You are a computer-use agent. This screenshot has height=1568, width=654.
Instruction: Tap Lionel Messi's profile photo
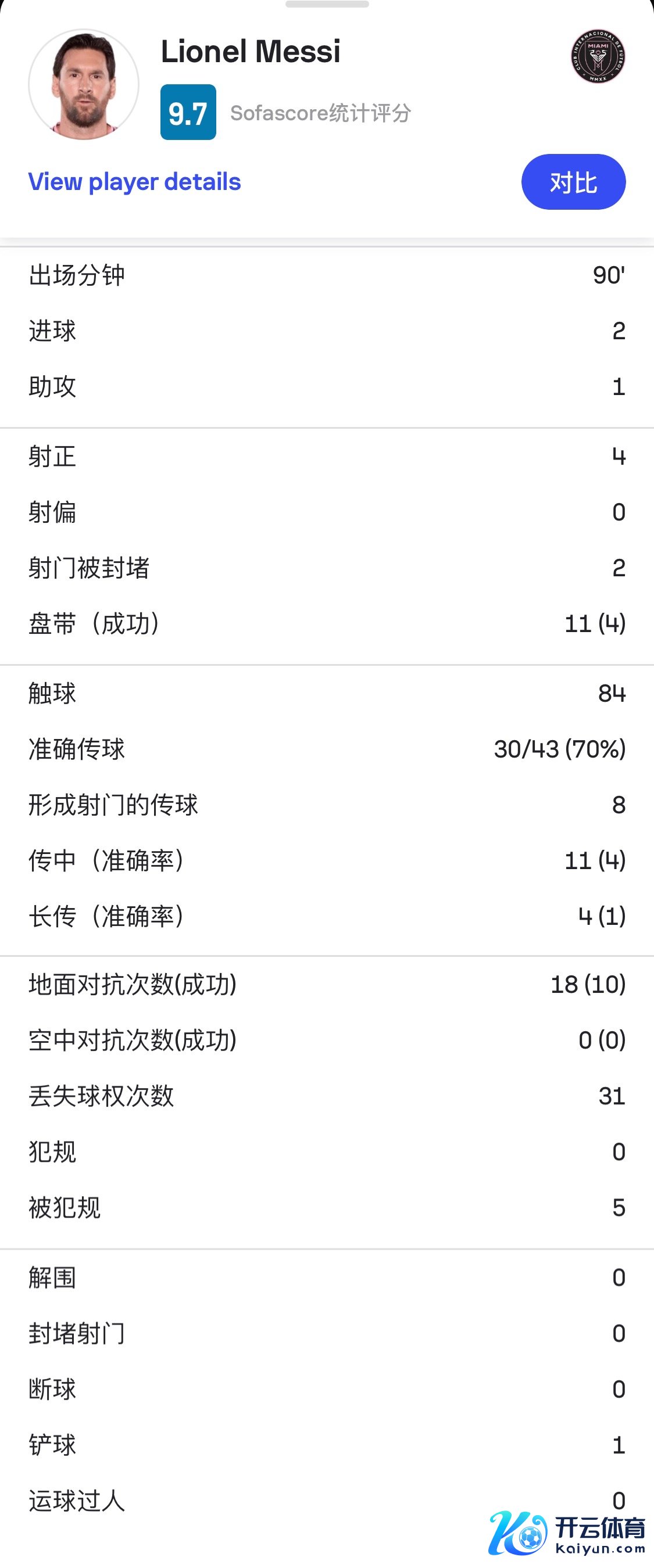click(84, 84)
